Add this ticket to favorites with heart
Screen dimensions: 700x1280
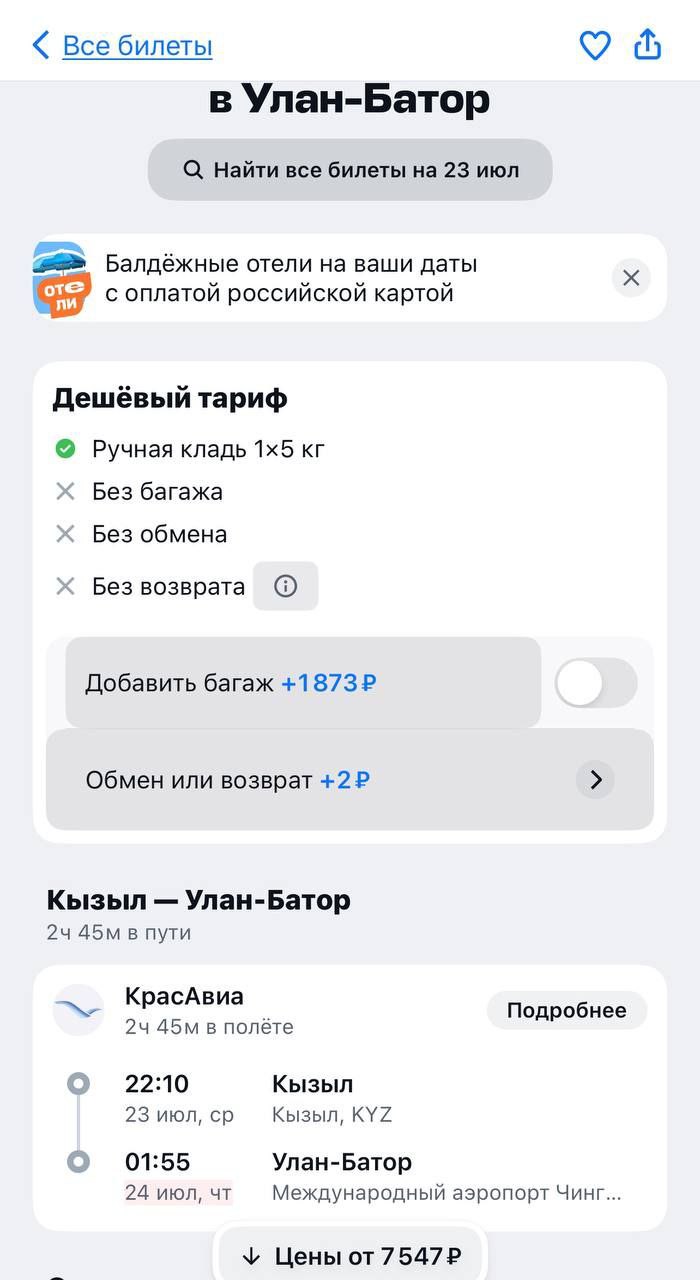595,45
